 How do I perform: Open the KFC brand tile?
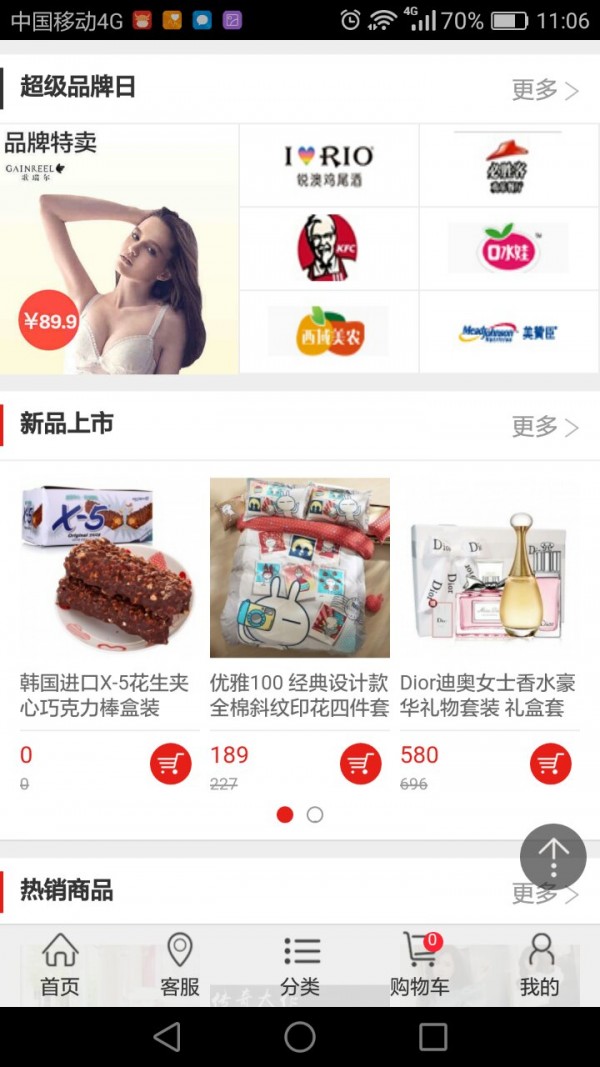pyautogui.click(x=329, y=248)
